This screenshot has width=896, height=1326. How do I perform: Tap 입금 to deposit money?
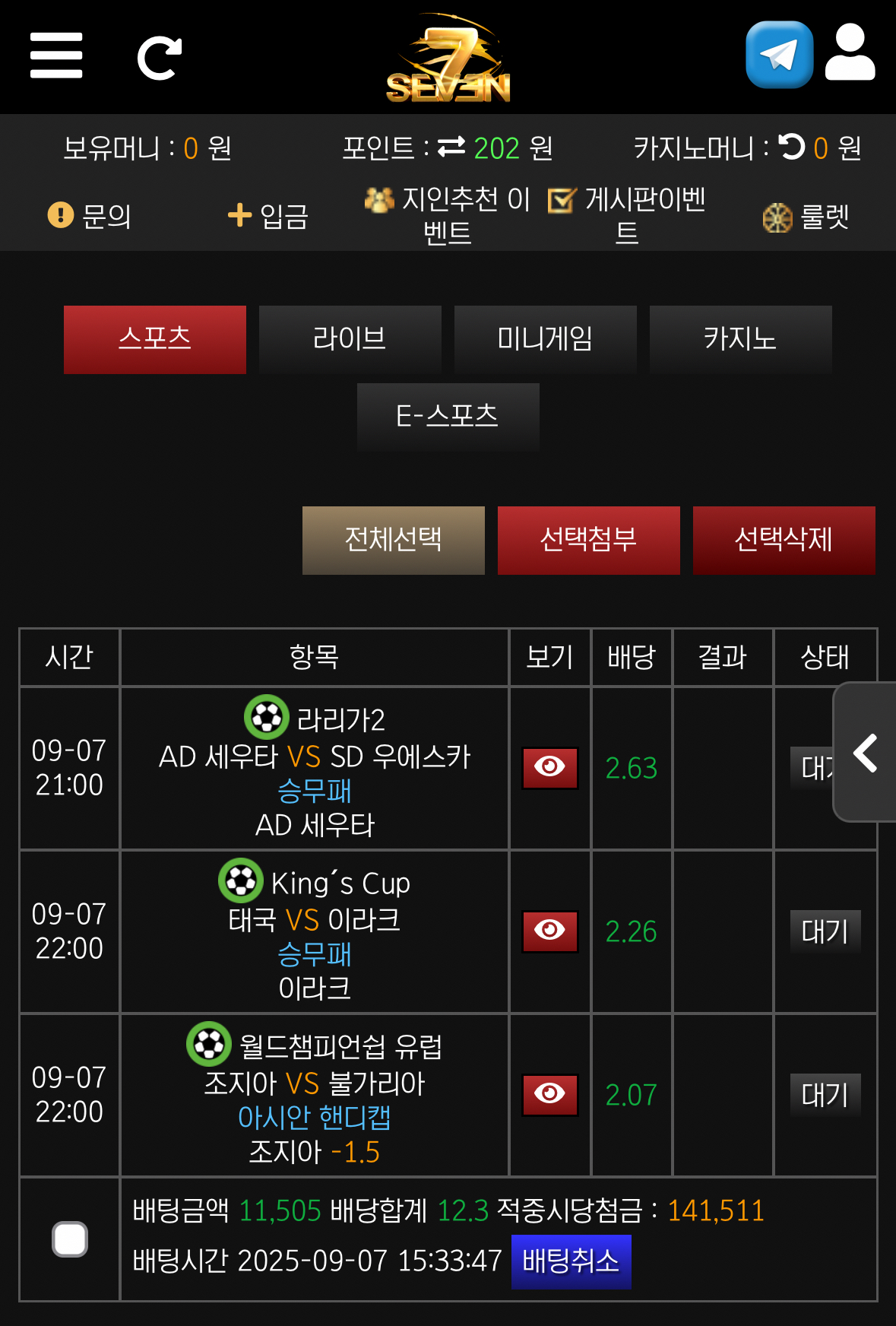pyautogui.click(x=268, y=216)
